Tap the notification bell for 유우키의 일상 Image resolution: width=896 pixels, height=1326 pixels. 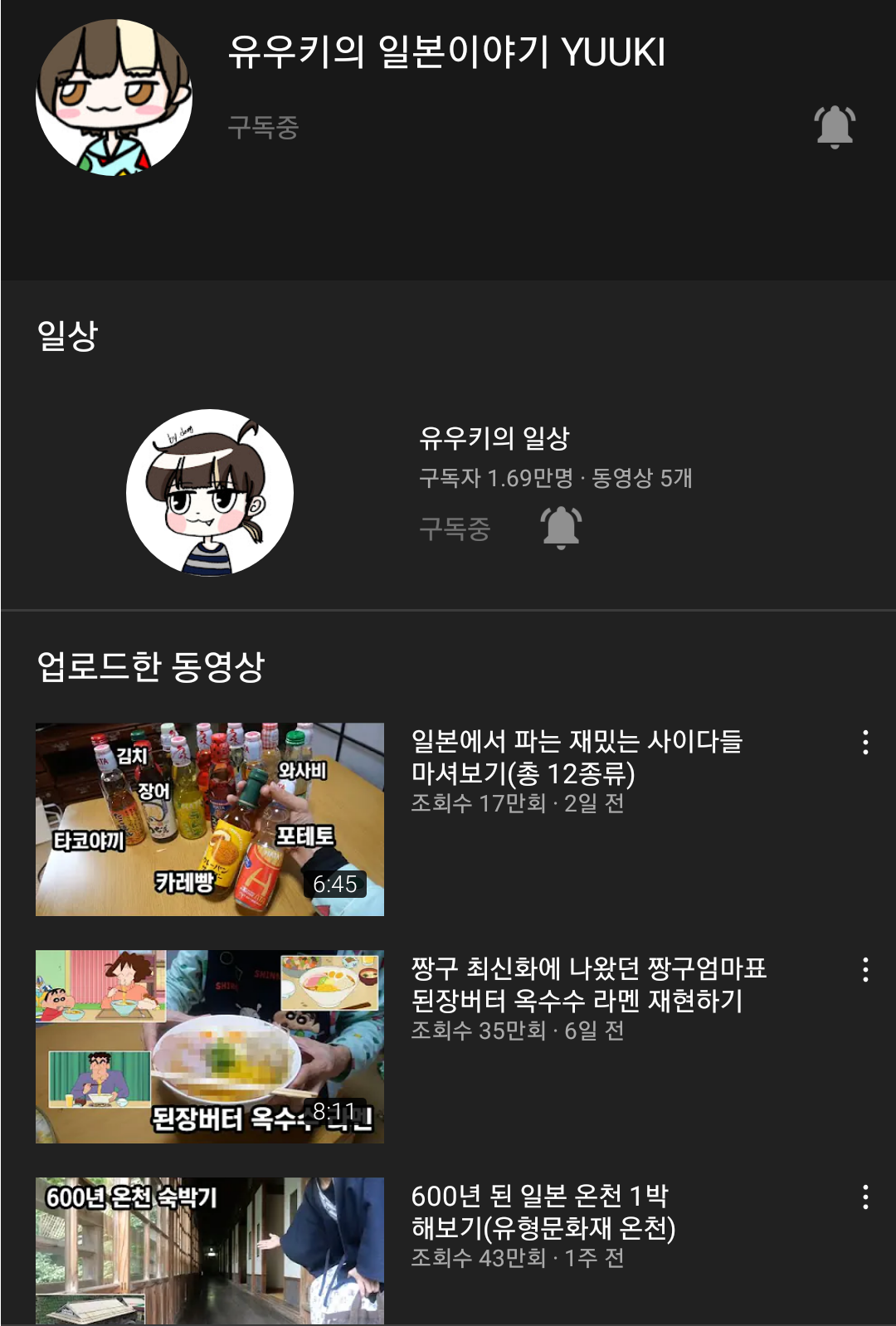(x=561, y=528)
